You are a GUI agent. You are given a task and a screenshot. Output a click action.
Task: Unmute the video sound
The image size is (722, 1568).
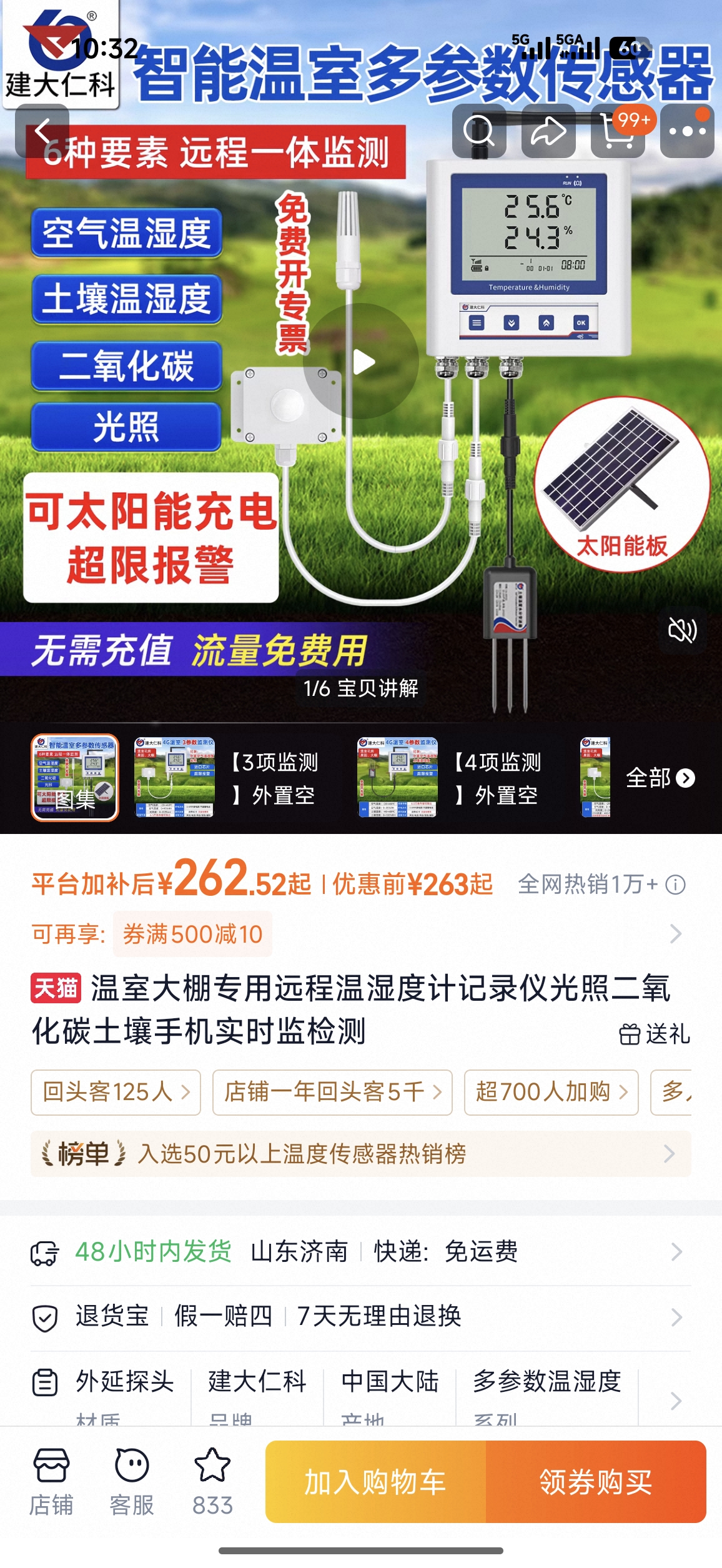(683, 630)
